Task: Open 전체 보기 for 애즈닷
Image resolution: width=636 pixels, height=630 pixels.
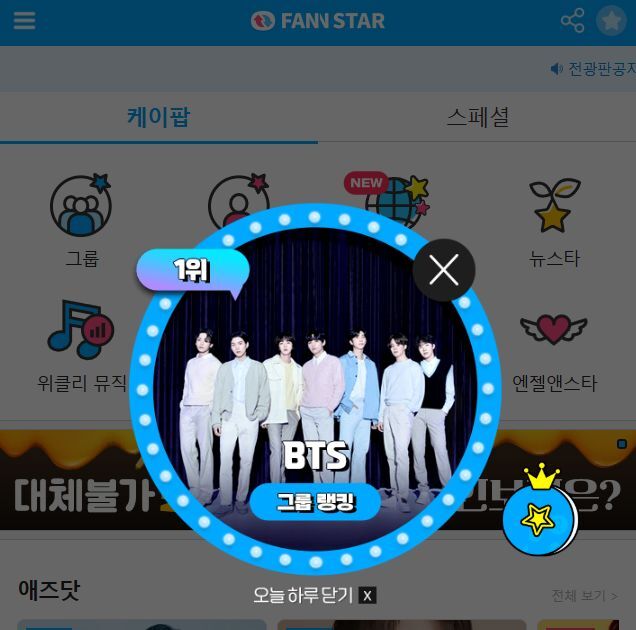Action: [584, 596]
